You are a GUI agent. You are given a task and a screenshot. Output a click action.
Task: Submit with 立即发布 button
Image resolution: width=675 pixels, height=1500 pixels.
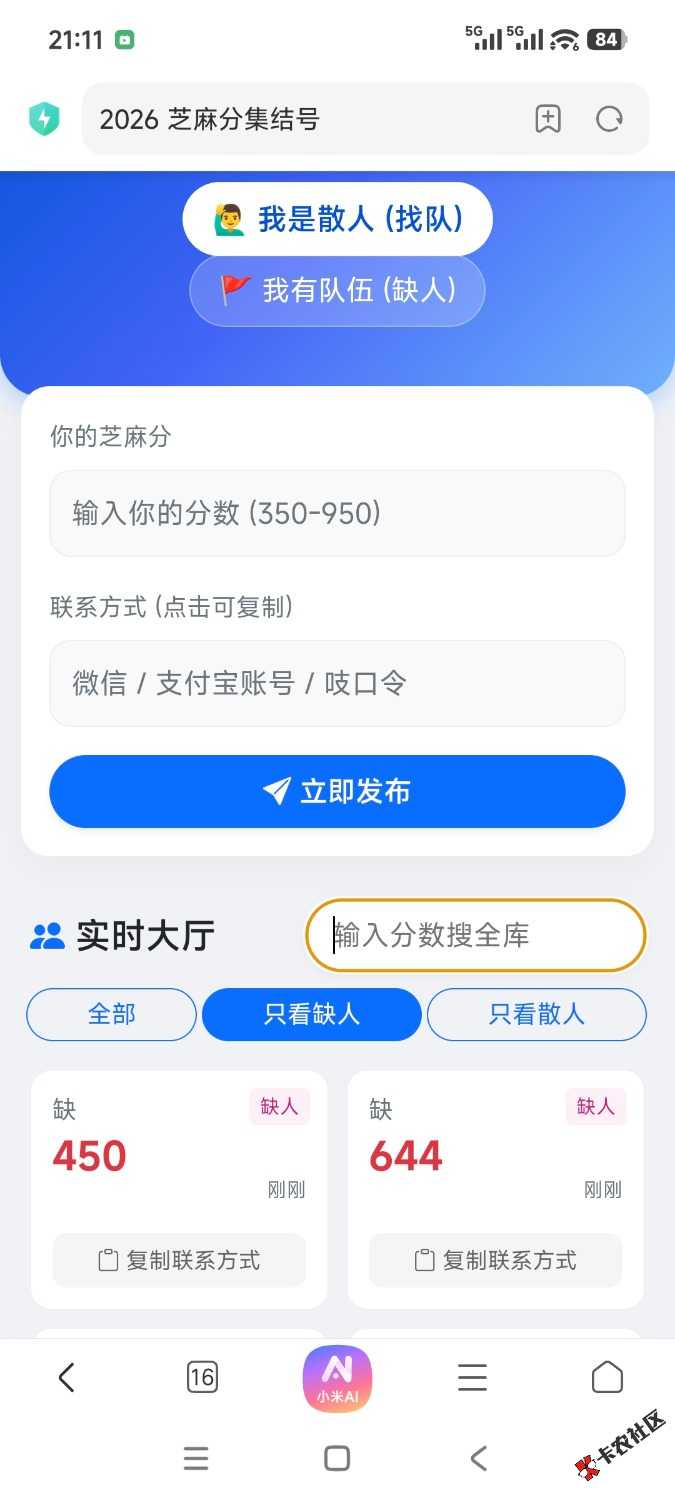point(337,791)
